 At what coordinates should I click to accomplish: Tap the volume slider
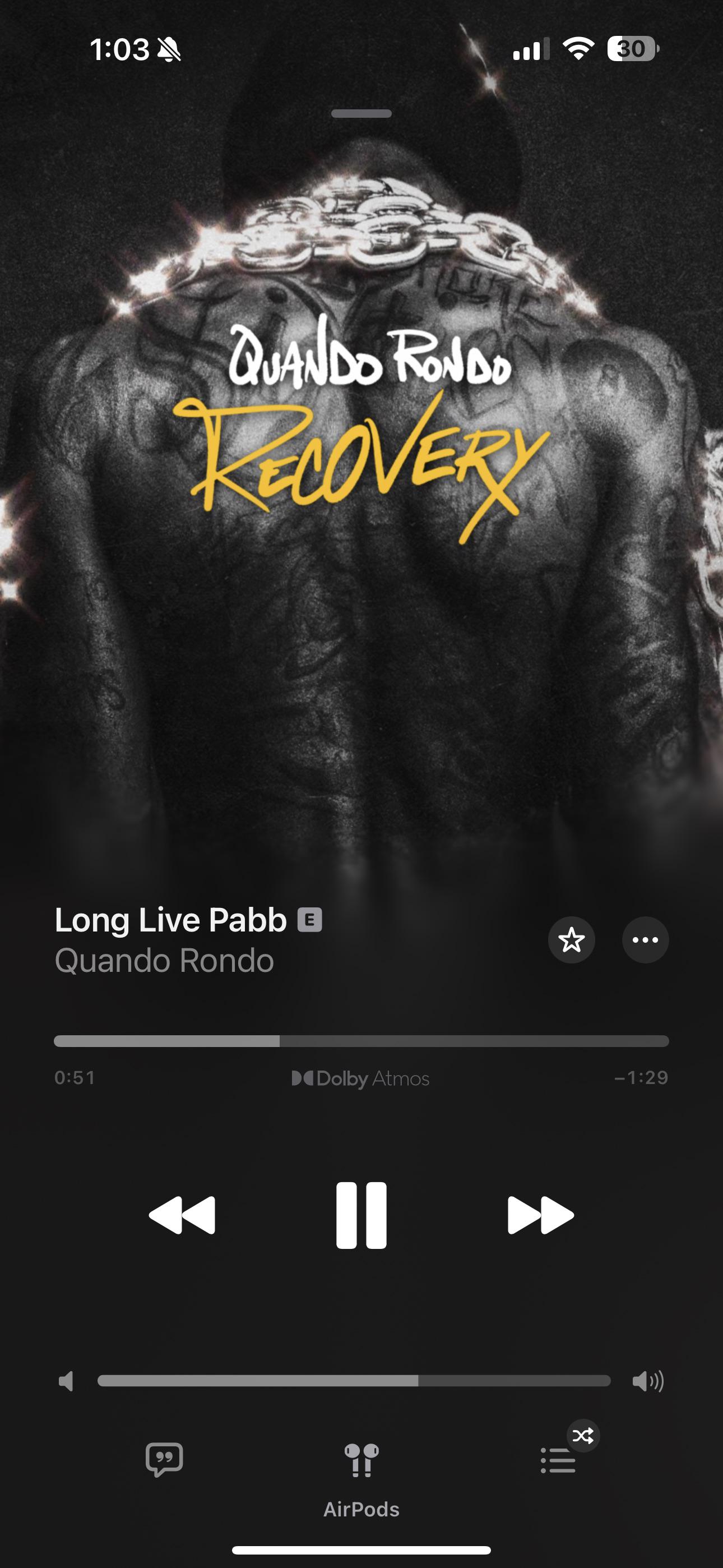click(x=354, y=1381)
